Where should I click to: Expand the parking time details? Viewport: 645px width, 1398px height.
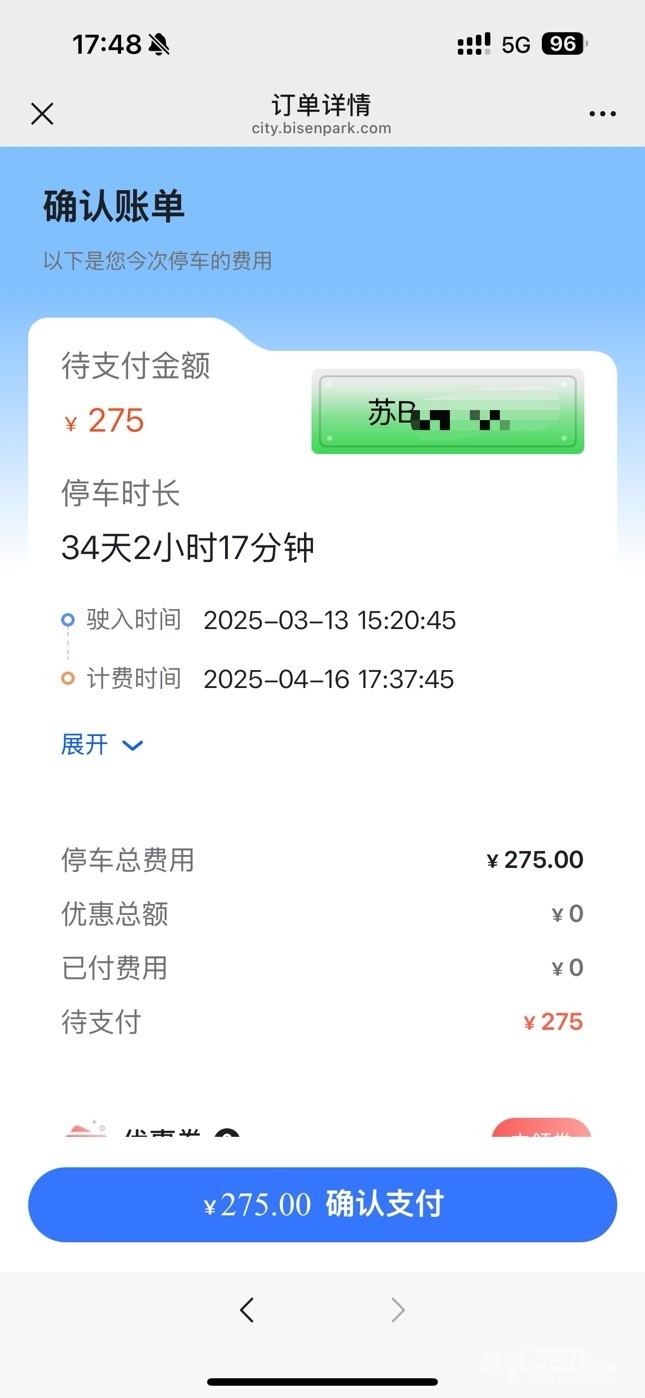pos(102,745)
